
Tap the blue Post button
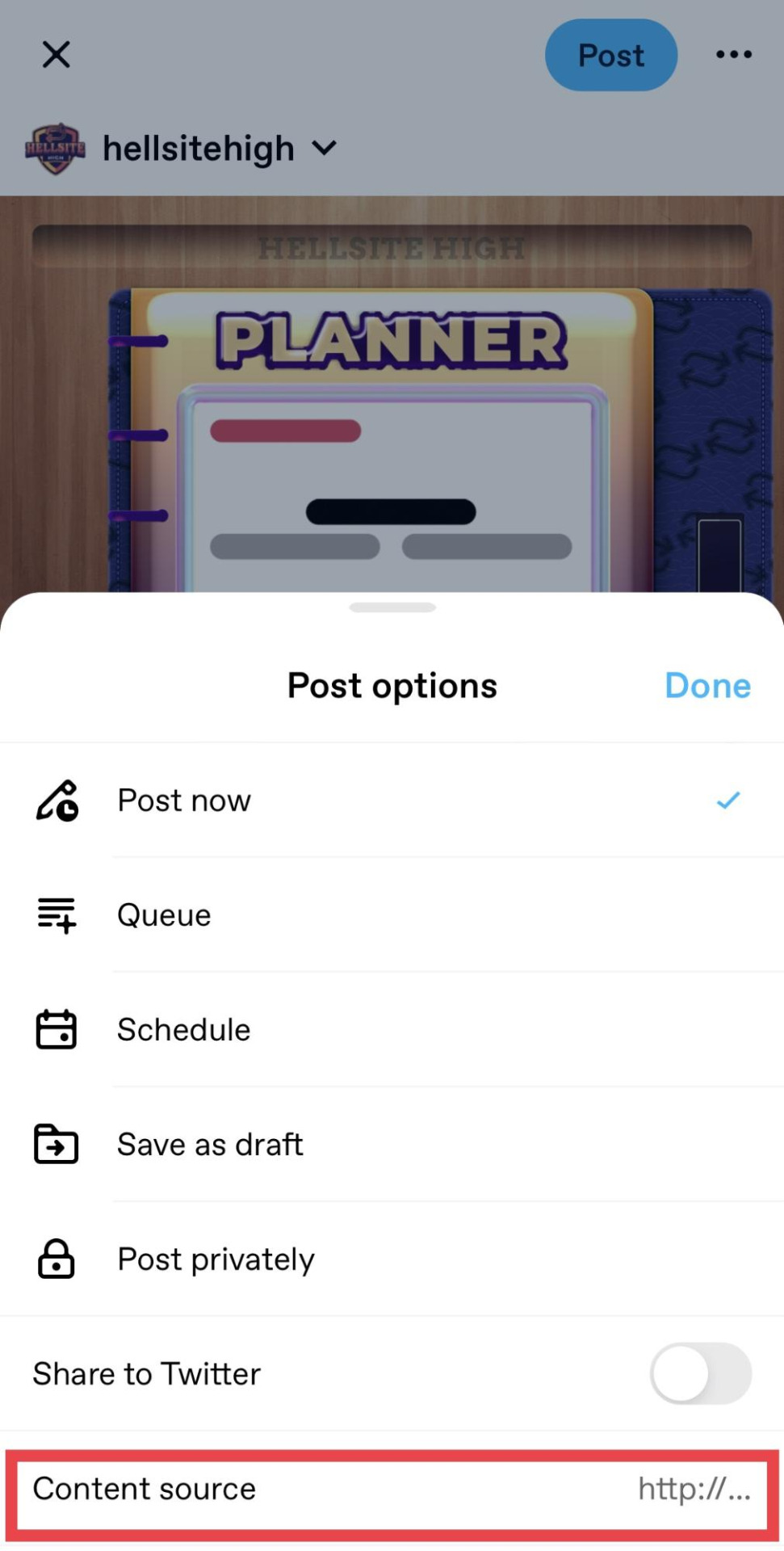[x=610, y=55]
